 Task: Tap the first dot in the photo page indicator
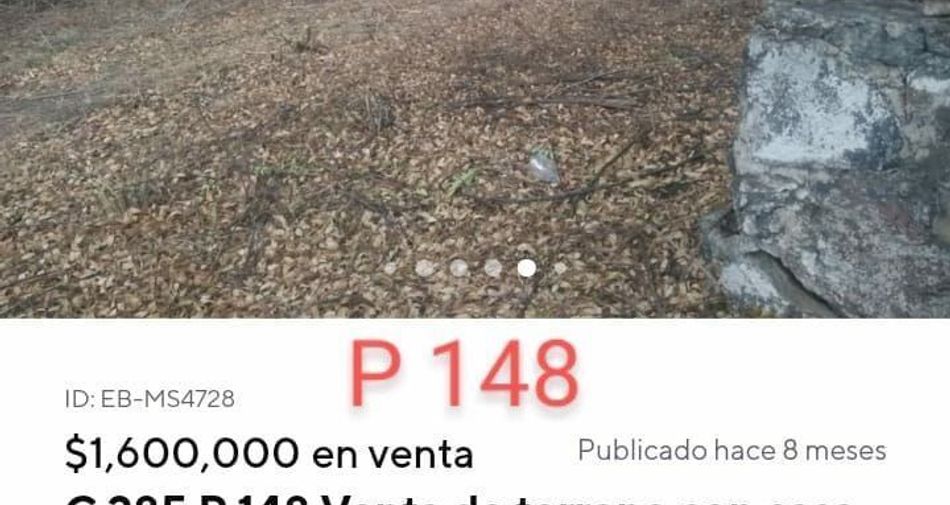tap(391, 268)
